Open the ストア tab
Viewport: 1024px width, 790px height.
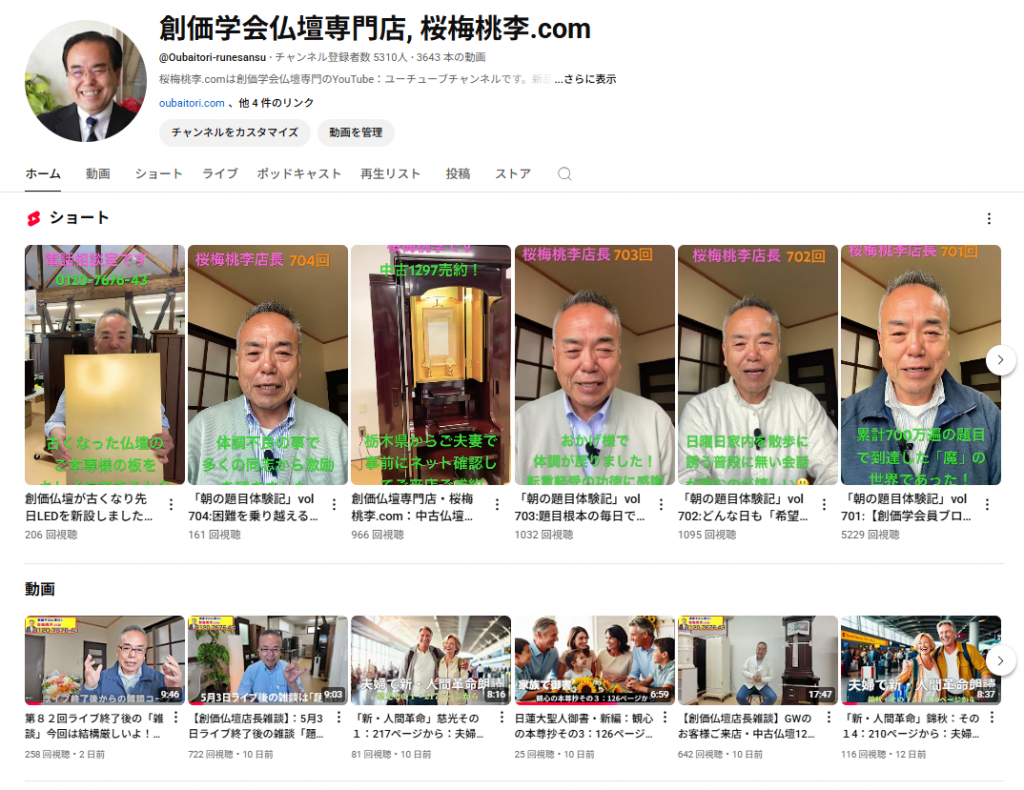click(513, 174)
